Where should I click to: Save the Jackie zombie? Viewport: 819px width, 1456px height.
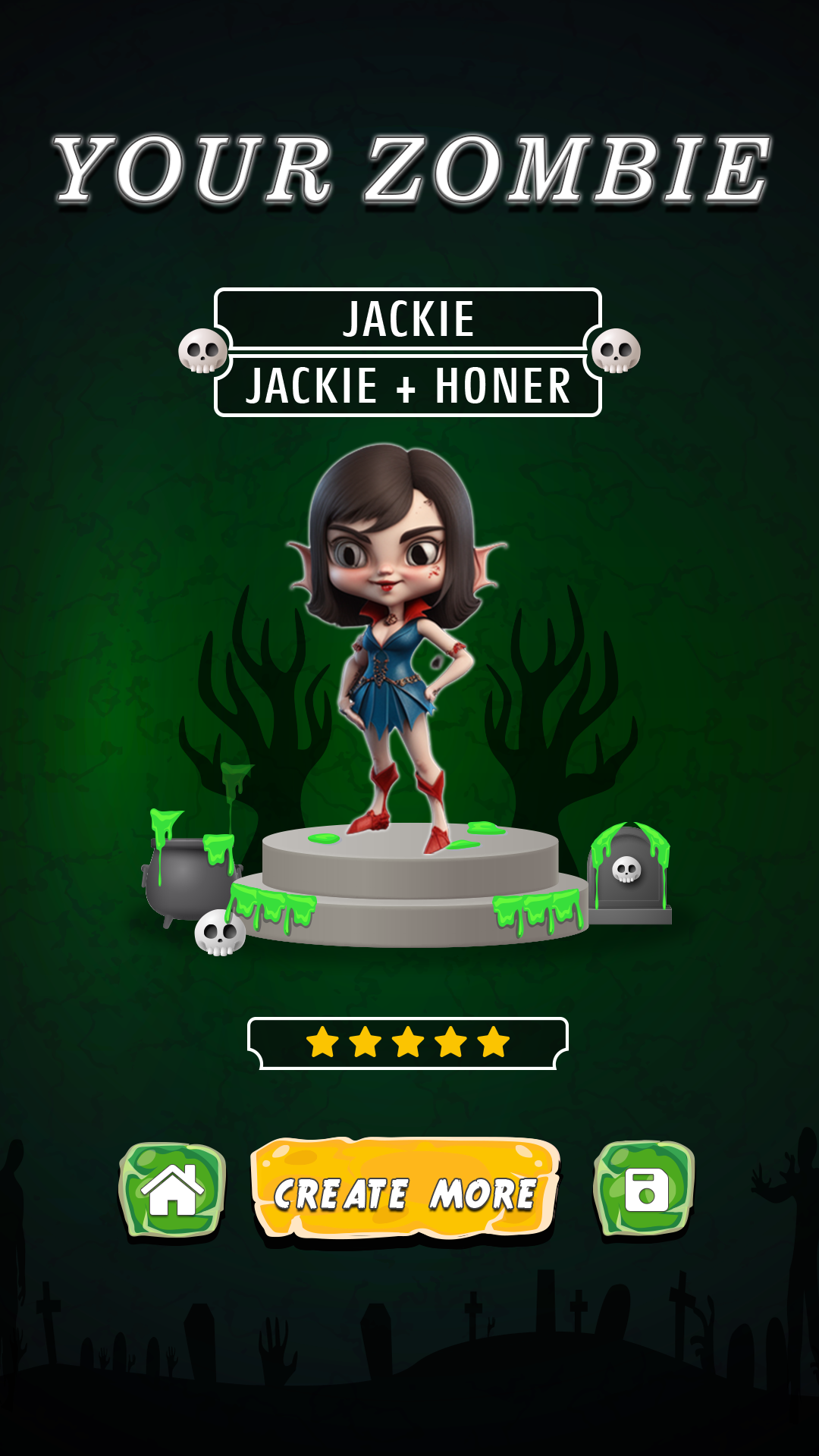(645, 1188)
